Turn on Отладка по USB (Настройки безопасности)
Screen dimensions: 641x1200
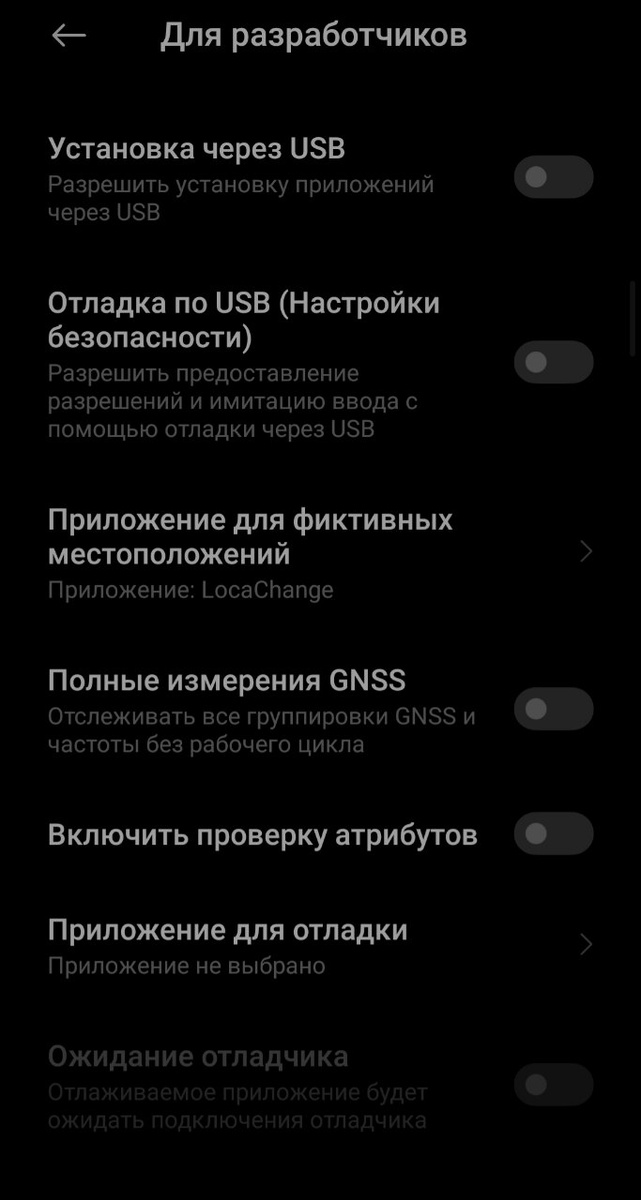click(x=553, y=362)
